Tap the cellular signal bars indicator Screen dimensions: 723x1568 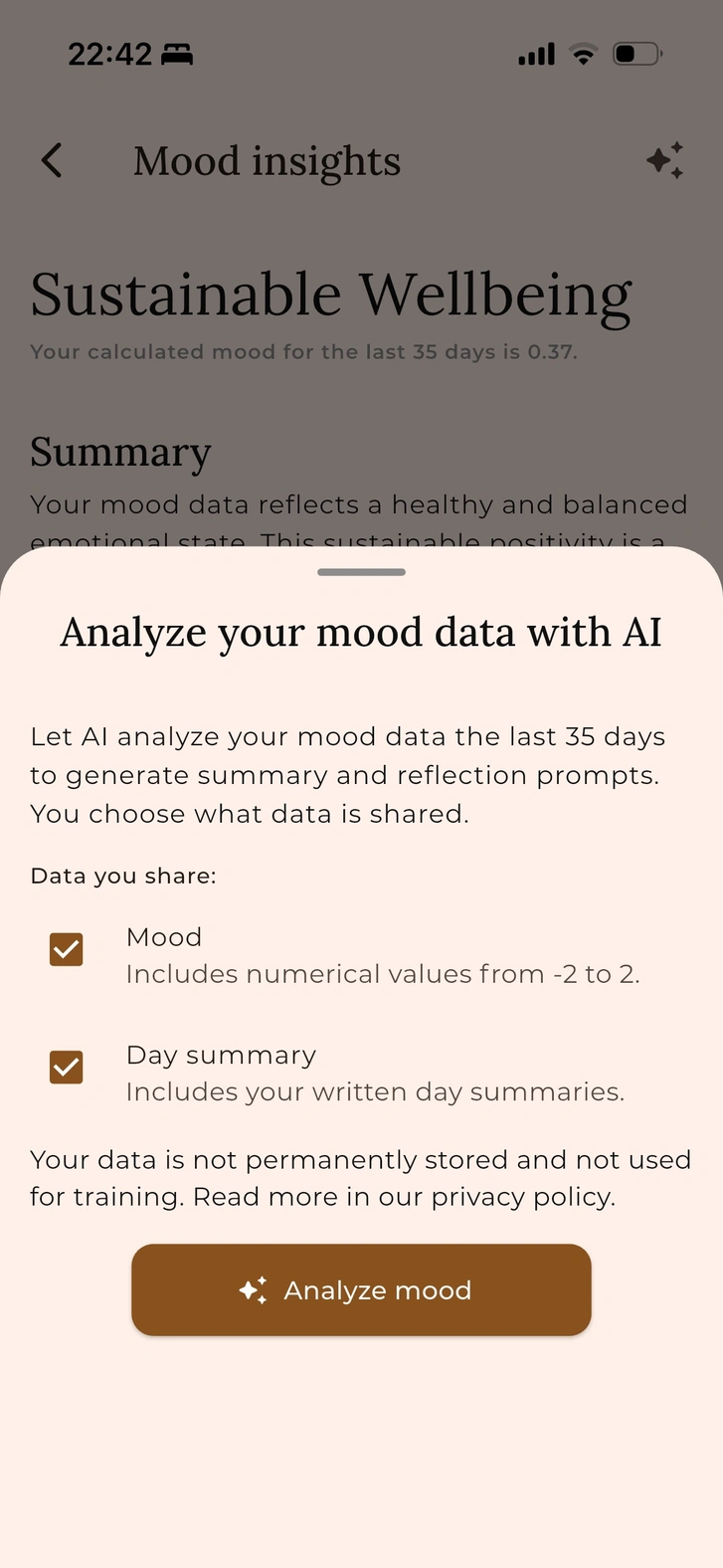pos(535,55)
